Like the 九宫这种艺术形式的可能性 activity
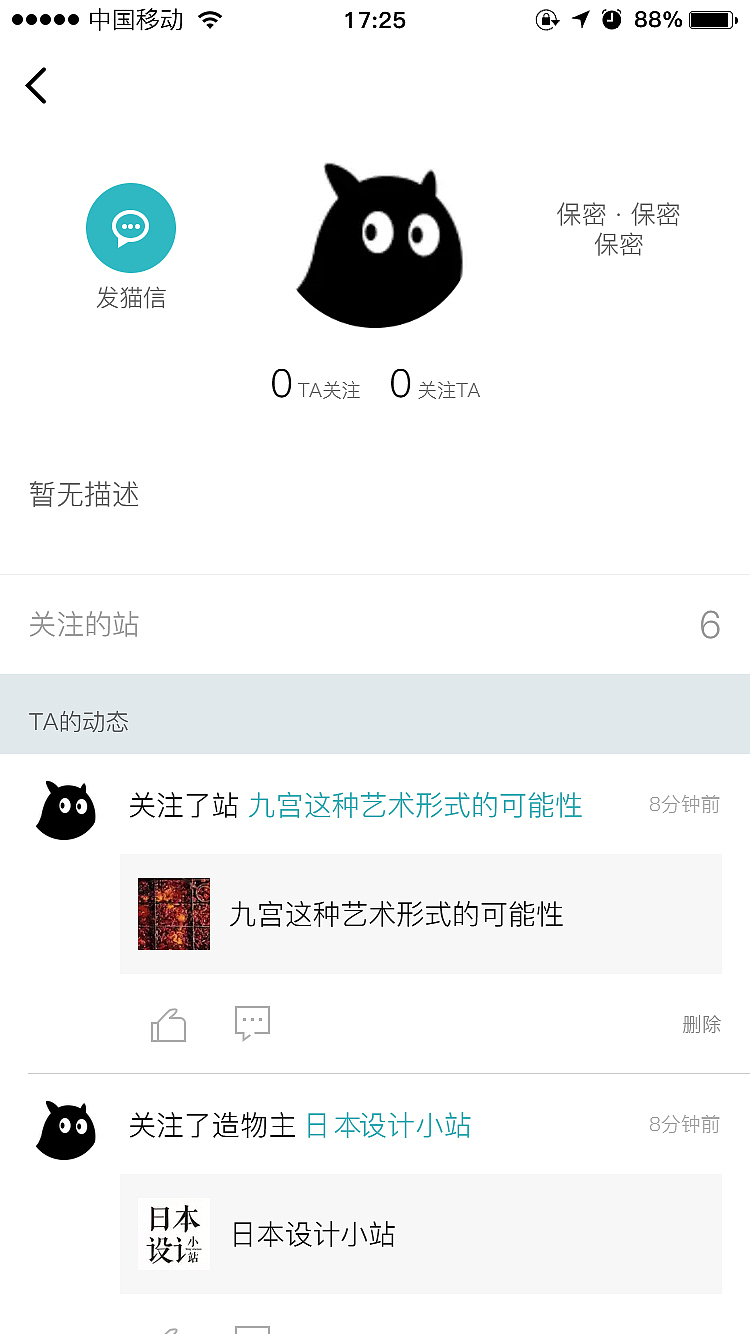This screenshot has height=1334, width=750. click(168, 1024)
